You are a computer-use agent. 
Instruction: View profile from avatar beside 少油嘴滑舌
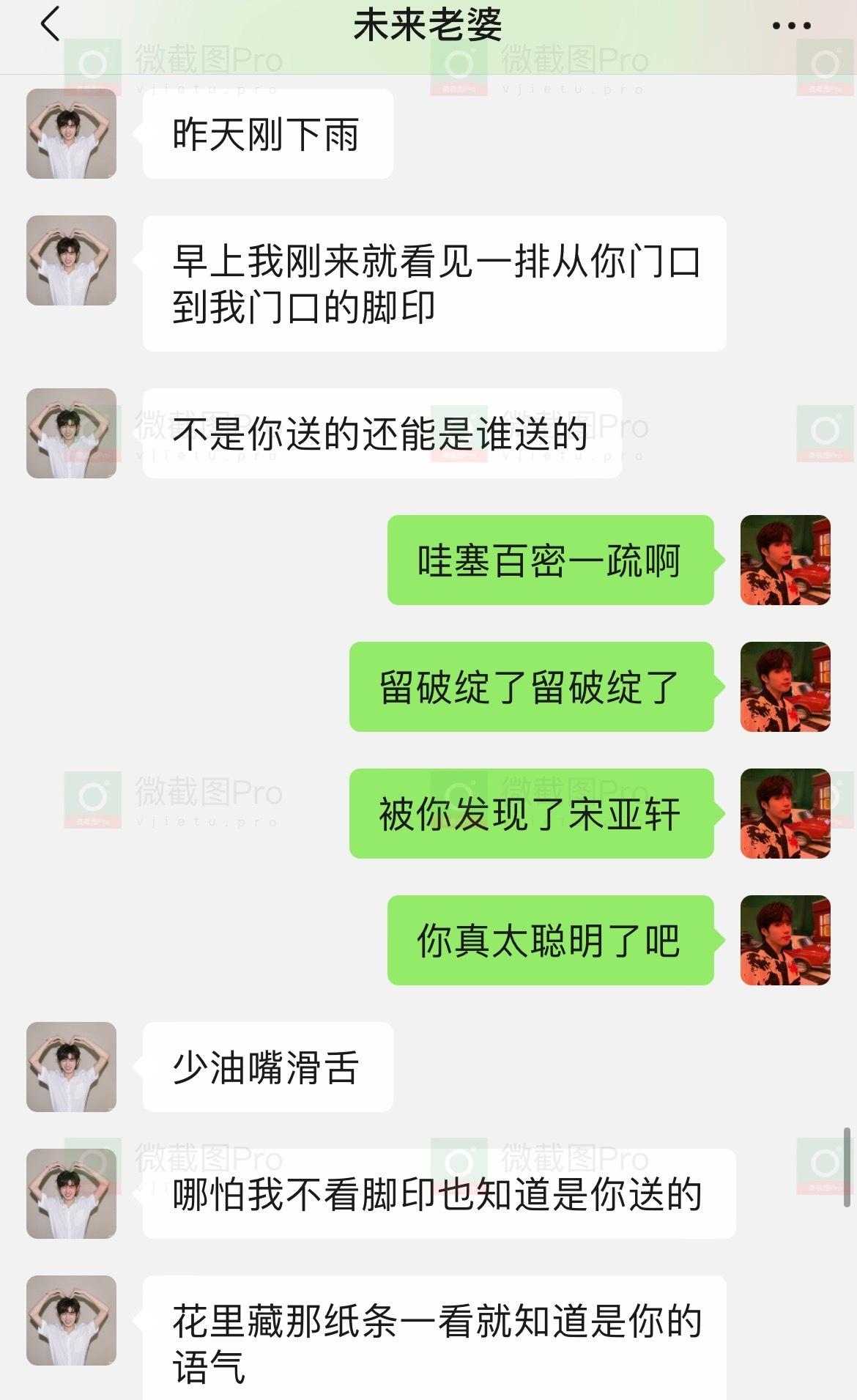[x=71, y=1067]
